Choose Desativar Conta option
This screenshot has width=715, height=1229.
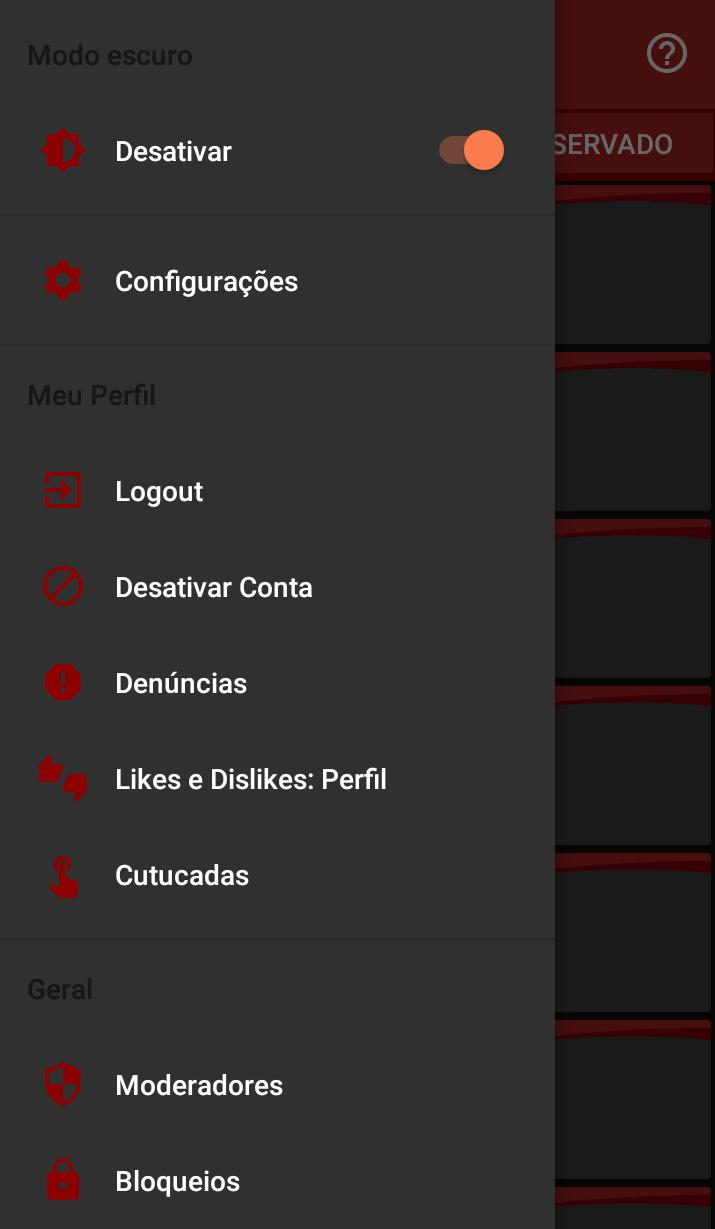213,588
